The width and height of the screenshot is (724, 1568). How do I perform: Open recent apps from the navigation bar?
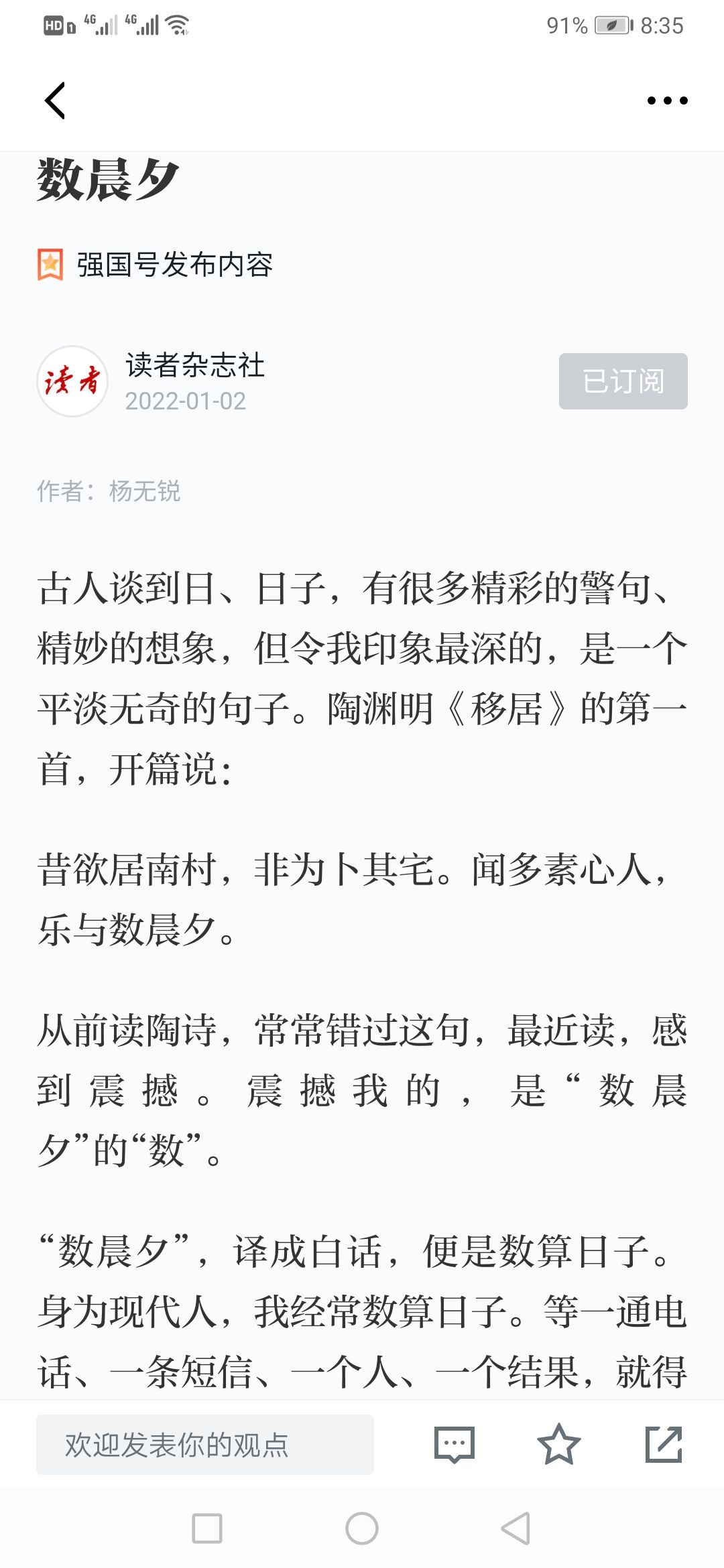(207, 1528)
